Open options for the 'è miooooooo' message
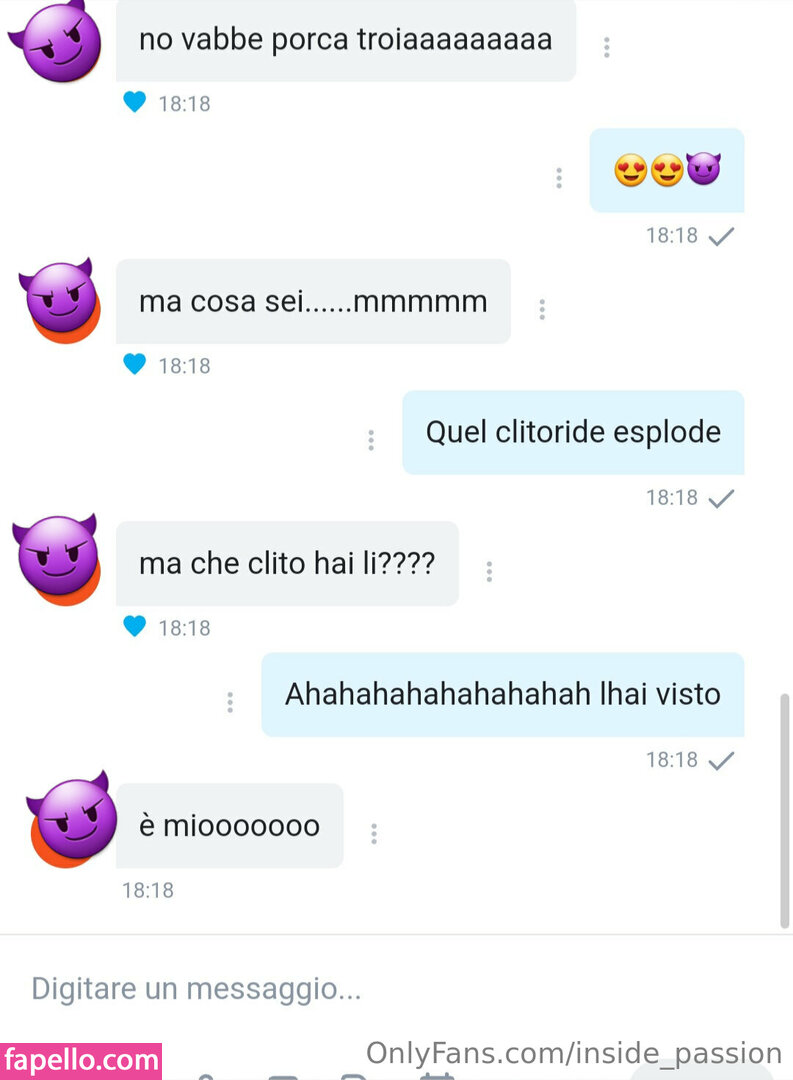Image resolution: width=793 pixels, height=1080 pixels. click(x=373, y=833)
